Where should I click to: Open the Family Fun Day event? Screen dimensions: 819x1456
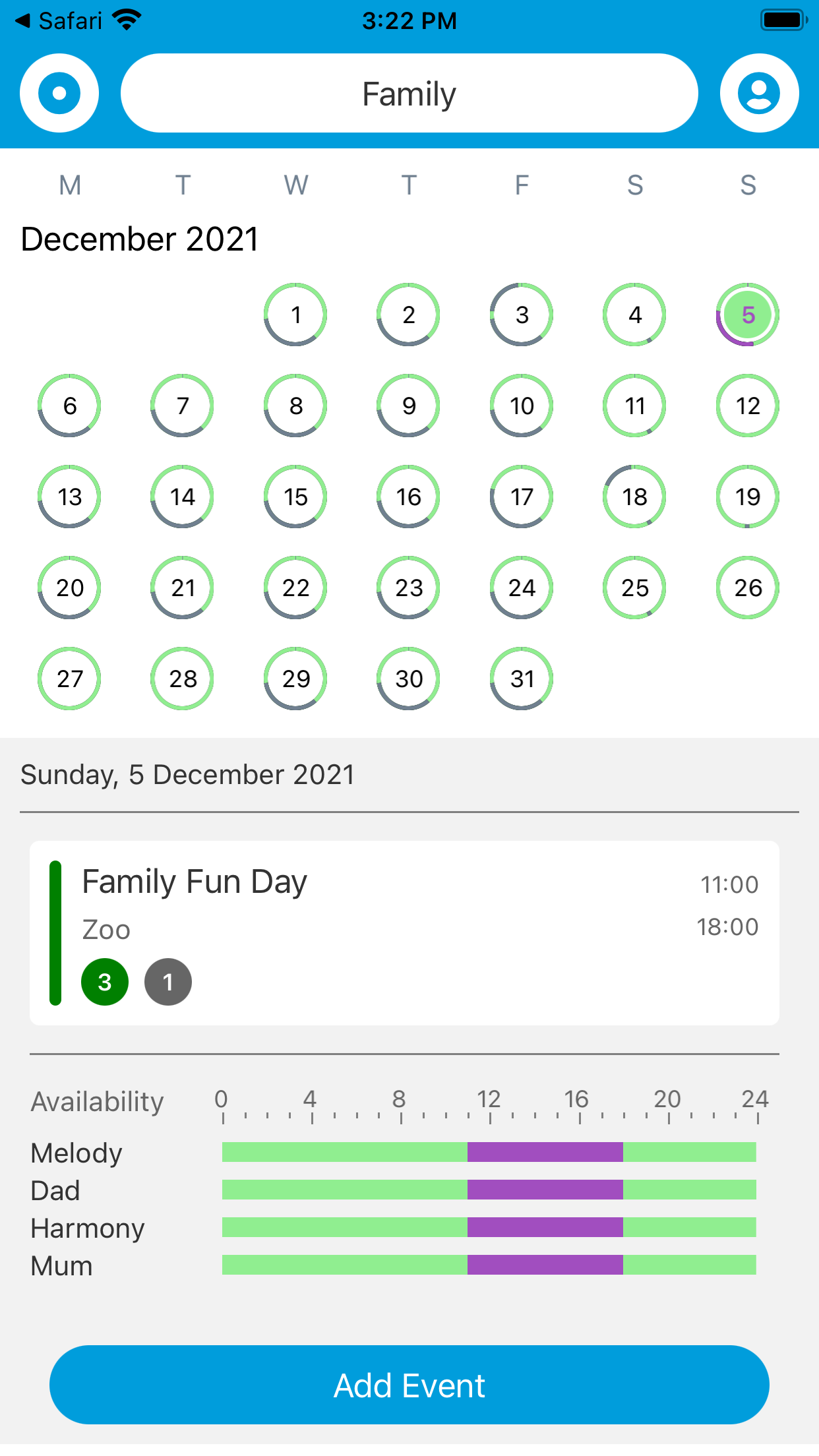click(404, 932)
